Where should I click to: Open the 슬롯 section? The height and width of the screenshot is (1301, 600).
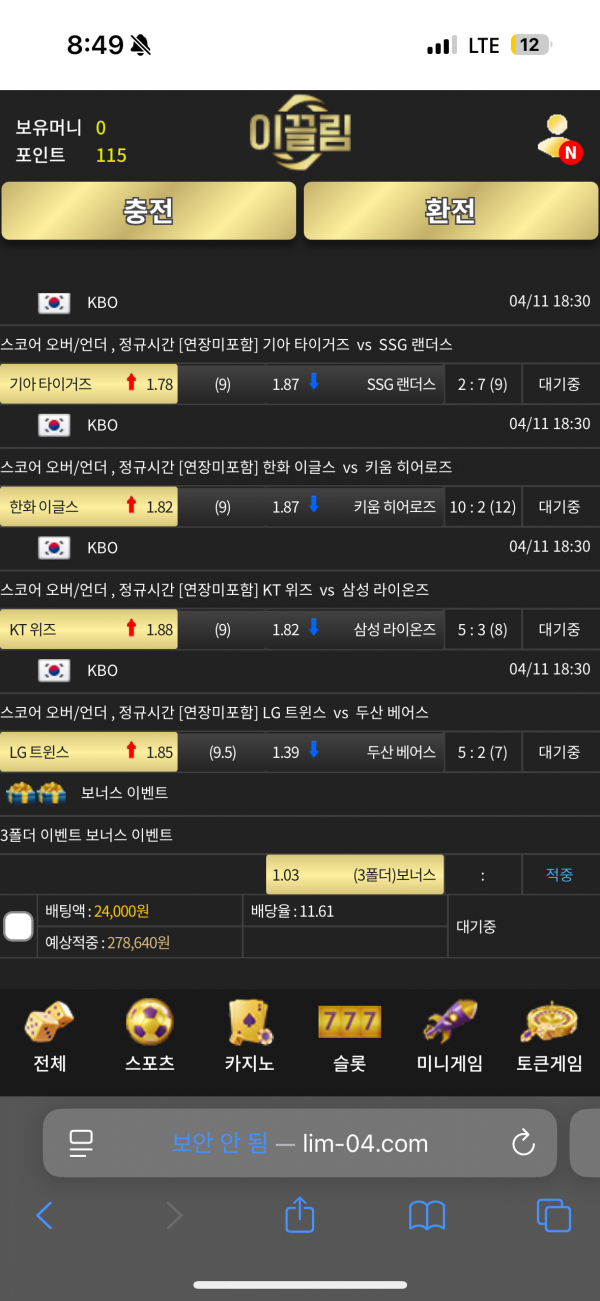click(349, 1037)
